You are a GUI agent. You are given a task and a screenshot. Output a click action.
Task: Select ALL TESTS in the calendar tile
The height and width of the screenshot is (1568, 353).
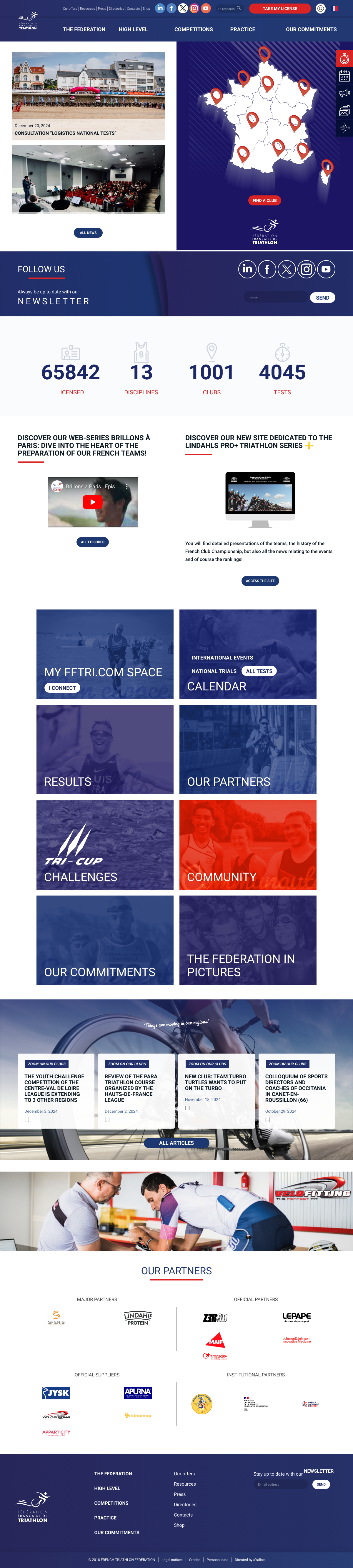pos(259,671)
